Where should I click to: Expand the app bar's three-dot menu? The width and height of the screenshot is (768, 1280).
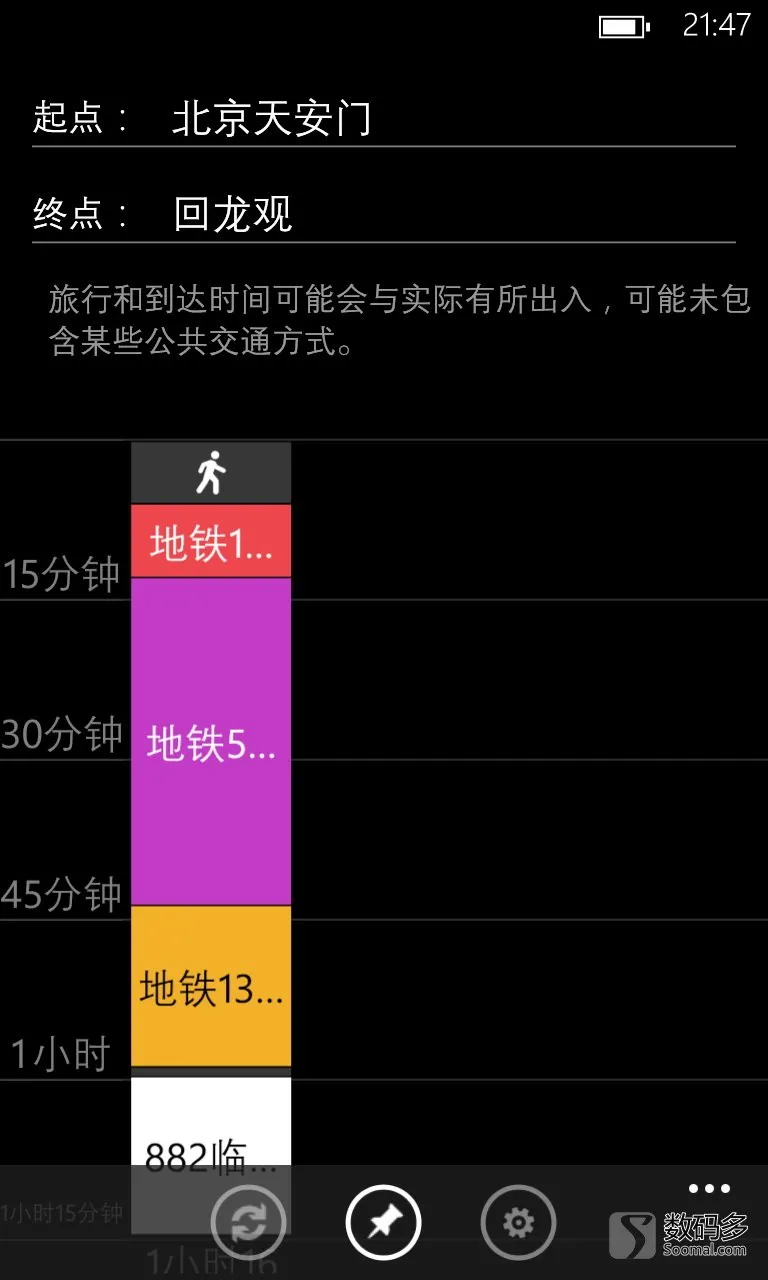tap(709, 1189)
